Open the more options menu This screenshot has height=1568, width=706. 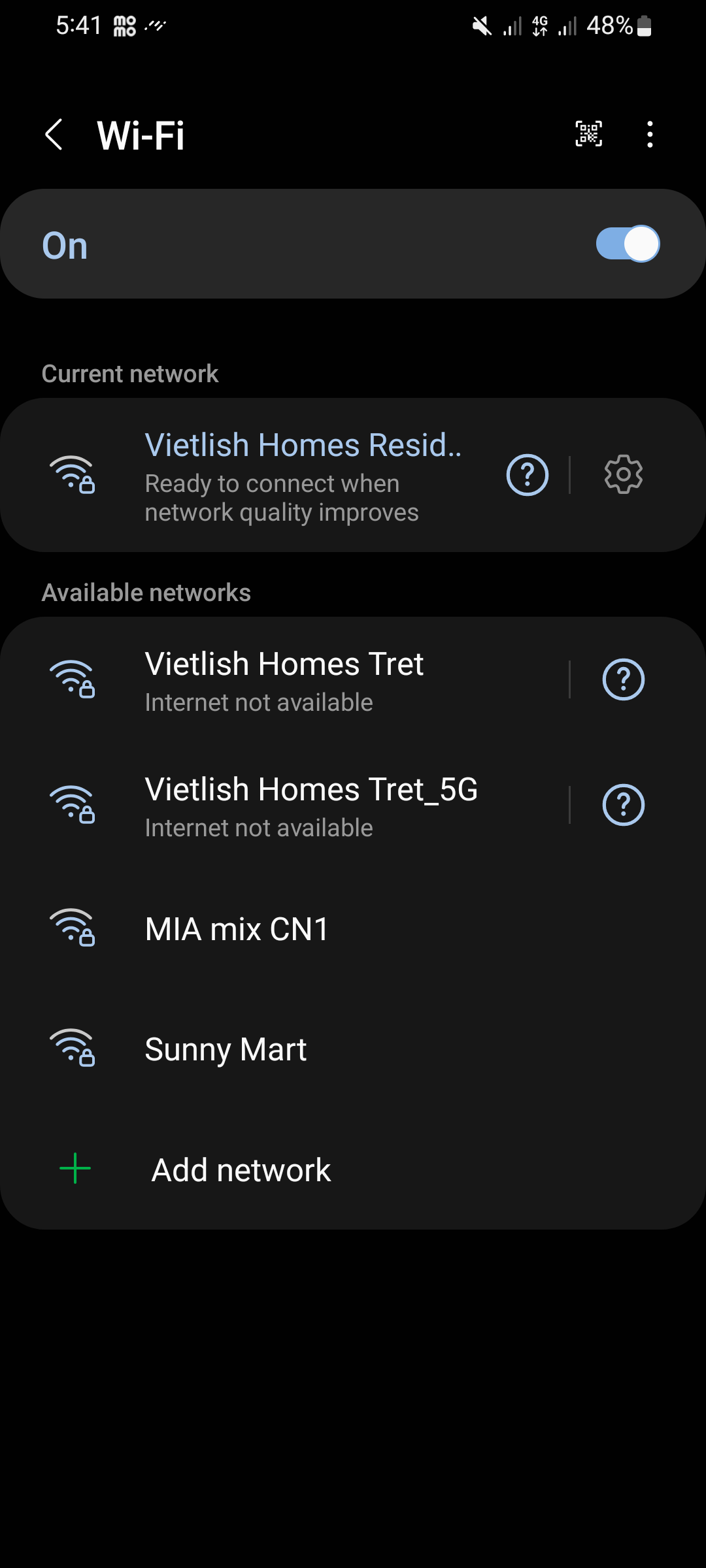[649, 134]
